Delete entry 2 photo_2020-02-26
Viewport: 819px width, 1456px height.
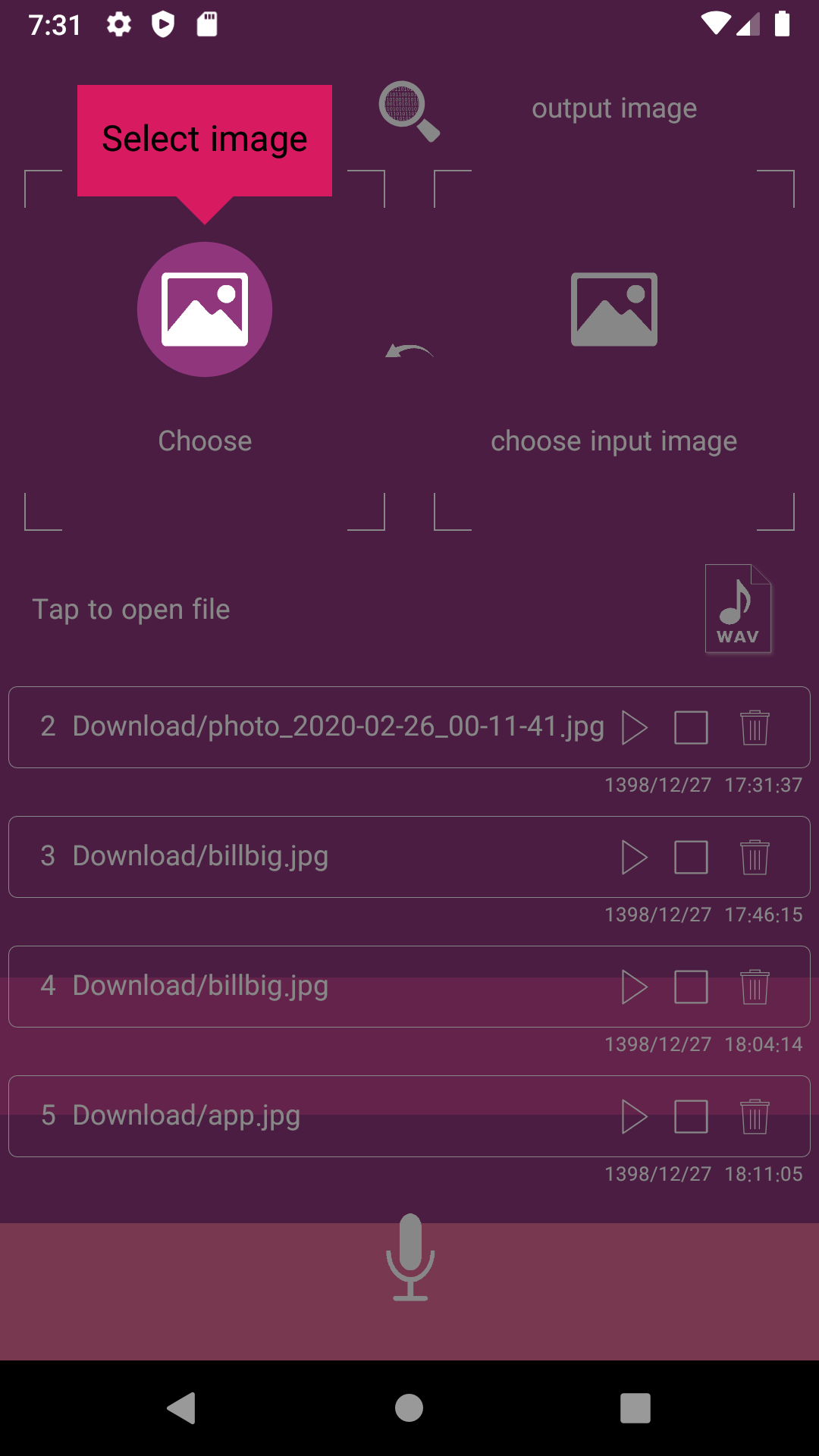[755, 728]
